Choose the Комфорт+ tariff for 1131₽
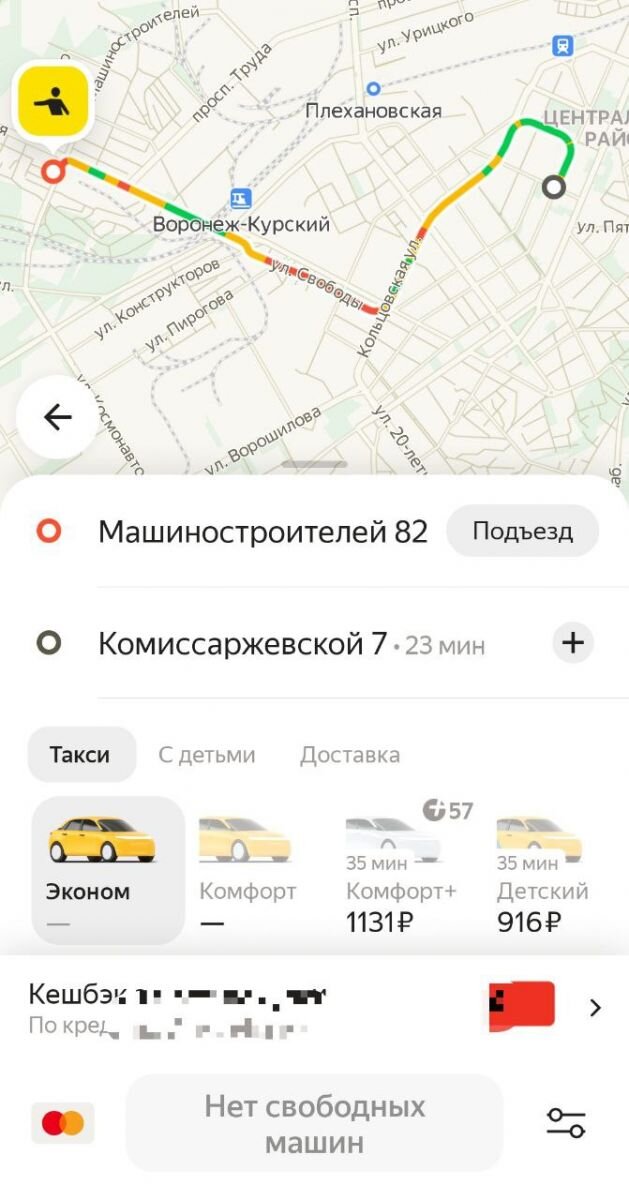 pos(400,870)
